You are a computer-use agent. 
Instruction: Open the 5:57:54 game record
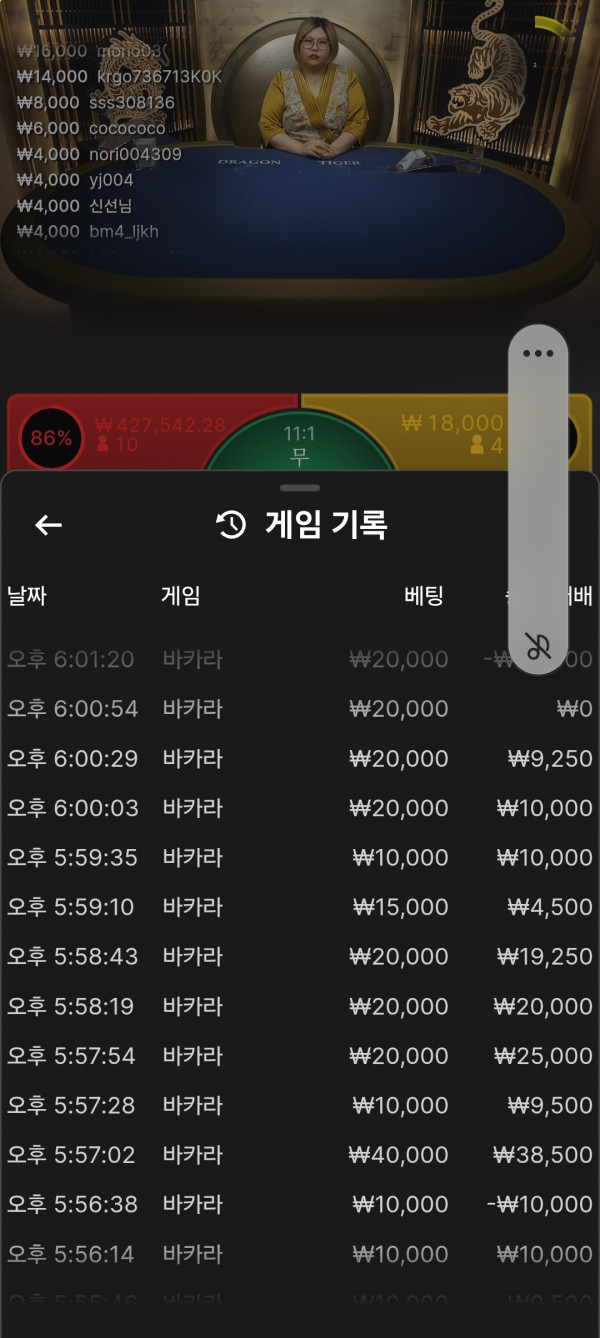300,1056
